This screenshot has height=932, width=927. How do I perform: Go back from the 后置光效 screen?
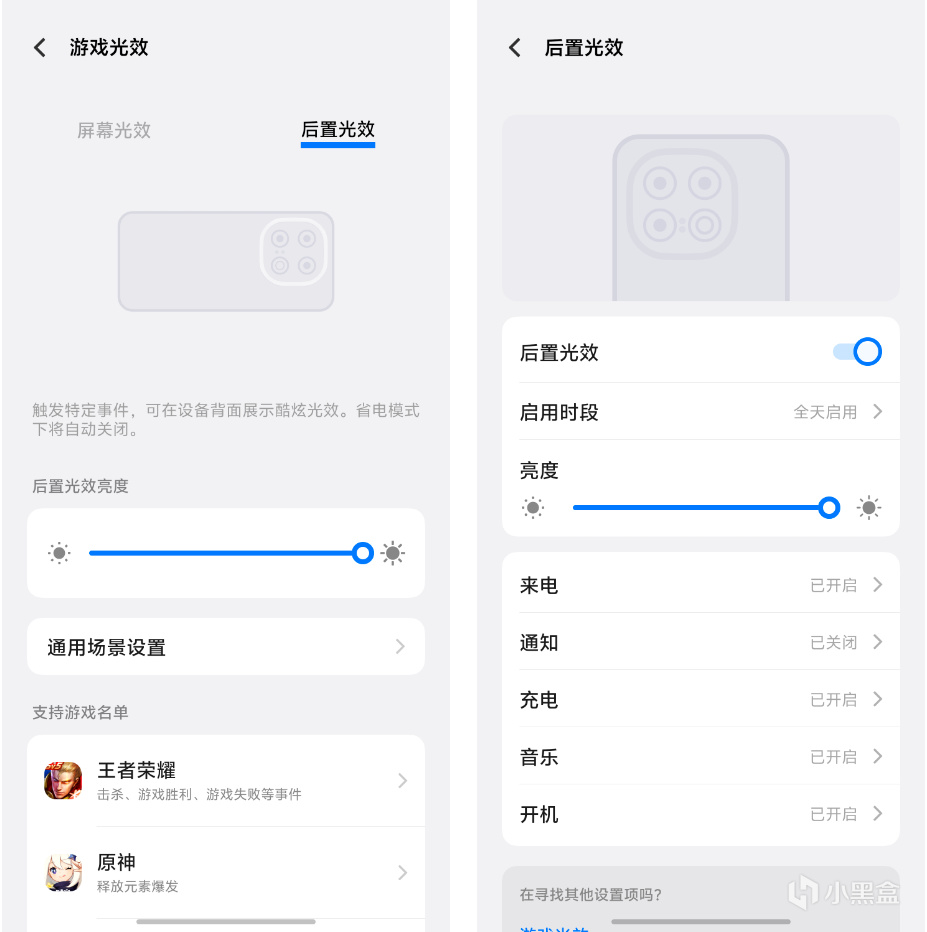515,48
